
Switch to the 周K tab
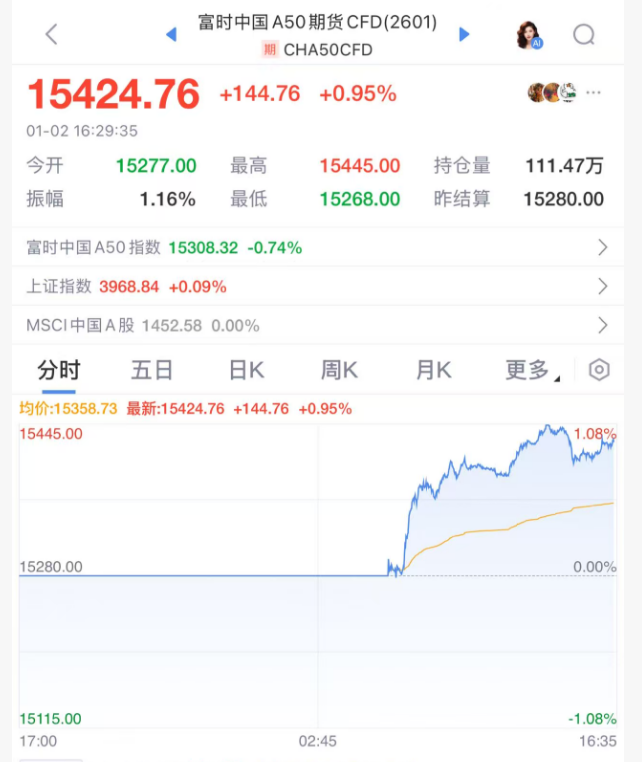pyautogui.click(x=339, y=370)
